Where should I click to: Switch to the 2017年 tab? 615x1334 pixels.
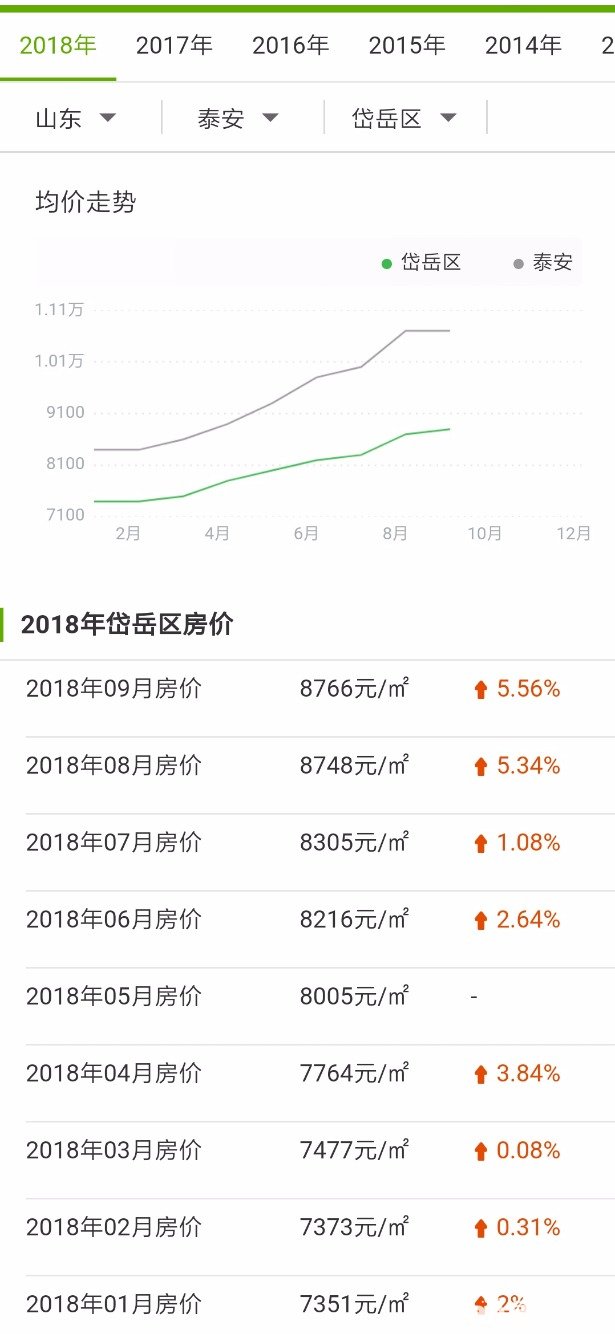(174, 45)
